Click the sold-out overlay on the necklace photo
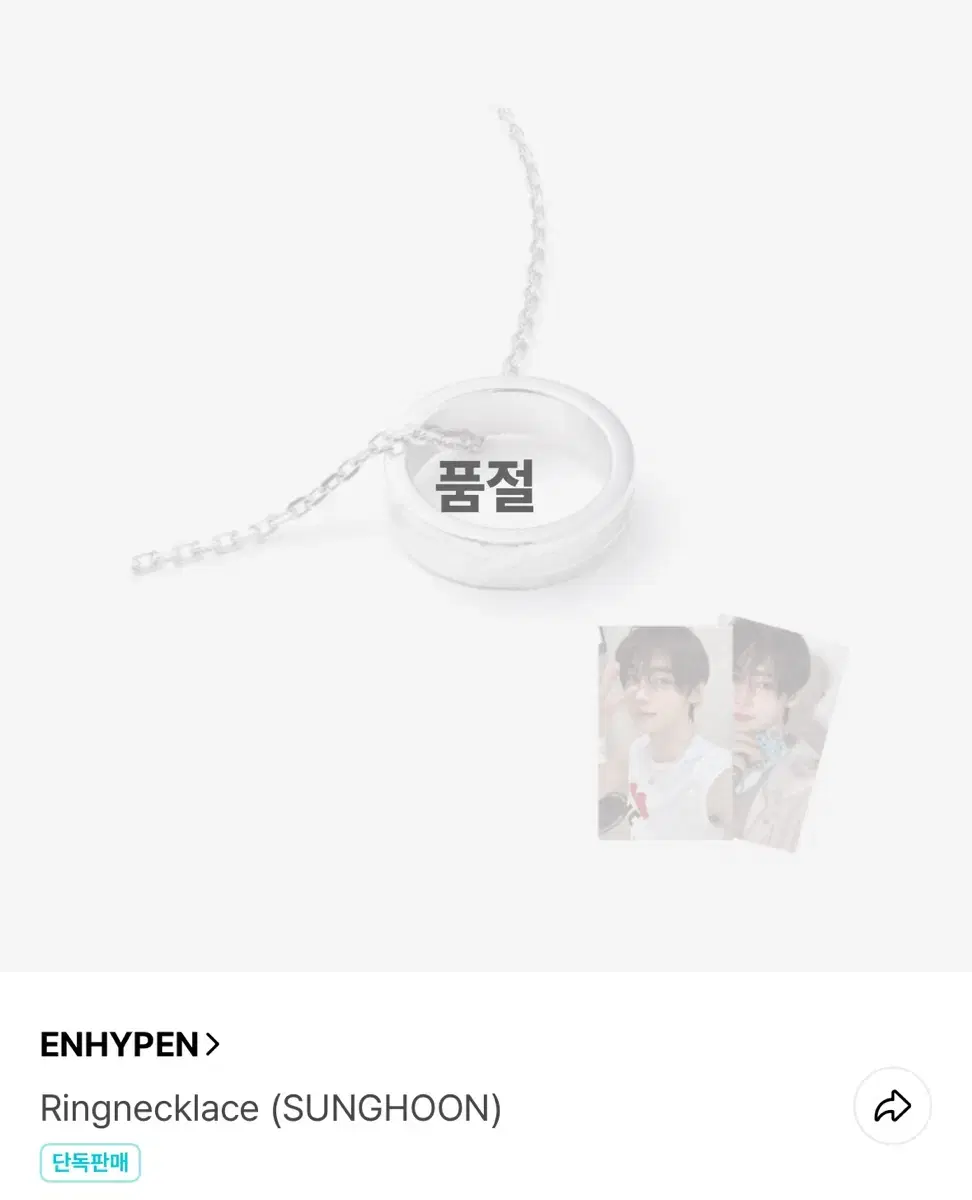 coord(486,486)
